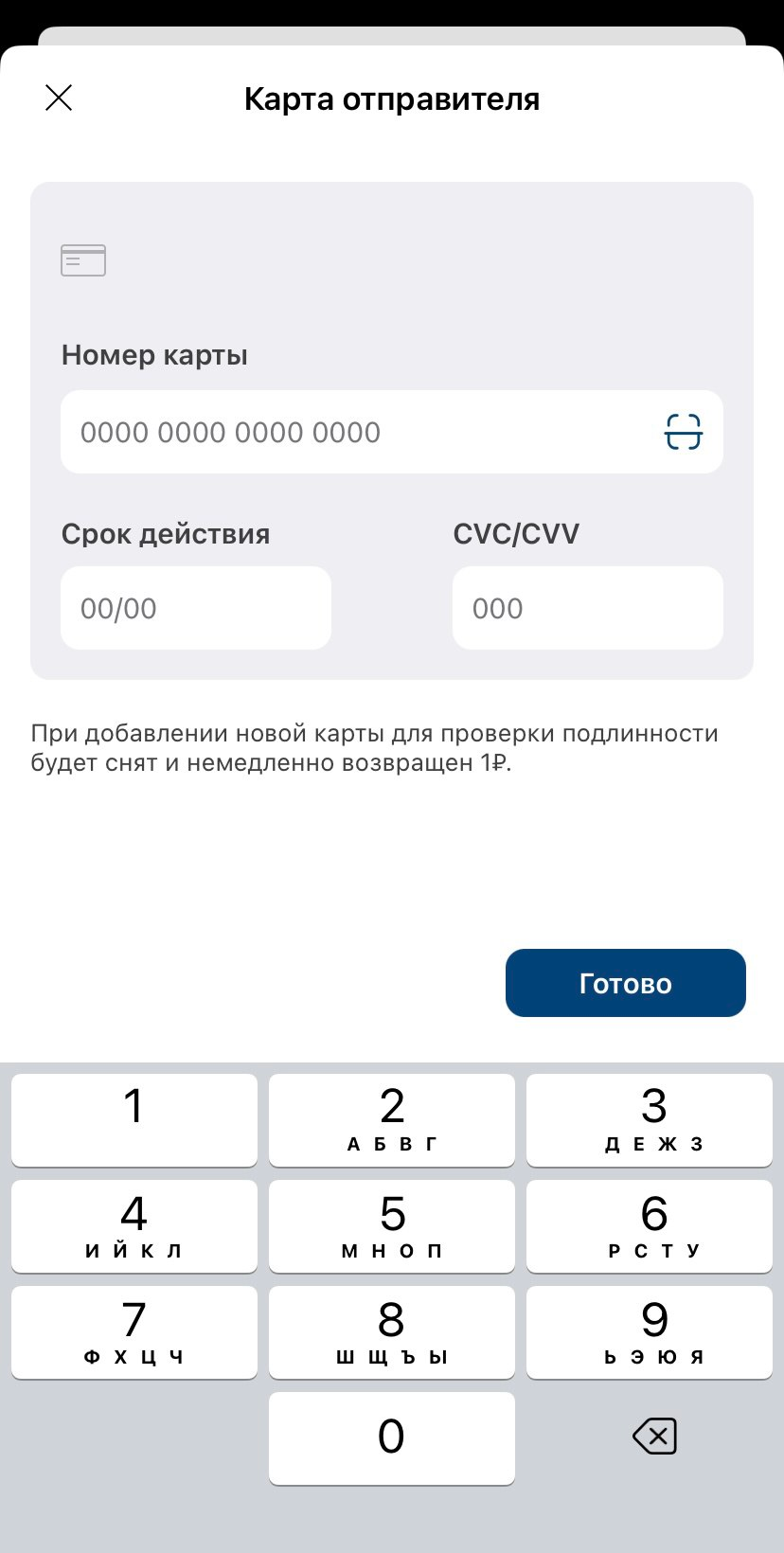Viewport: 784px width, 1553px height.
Task: Close the sender card sheet
Action: pos(59,98)
